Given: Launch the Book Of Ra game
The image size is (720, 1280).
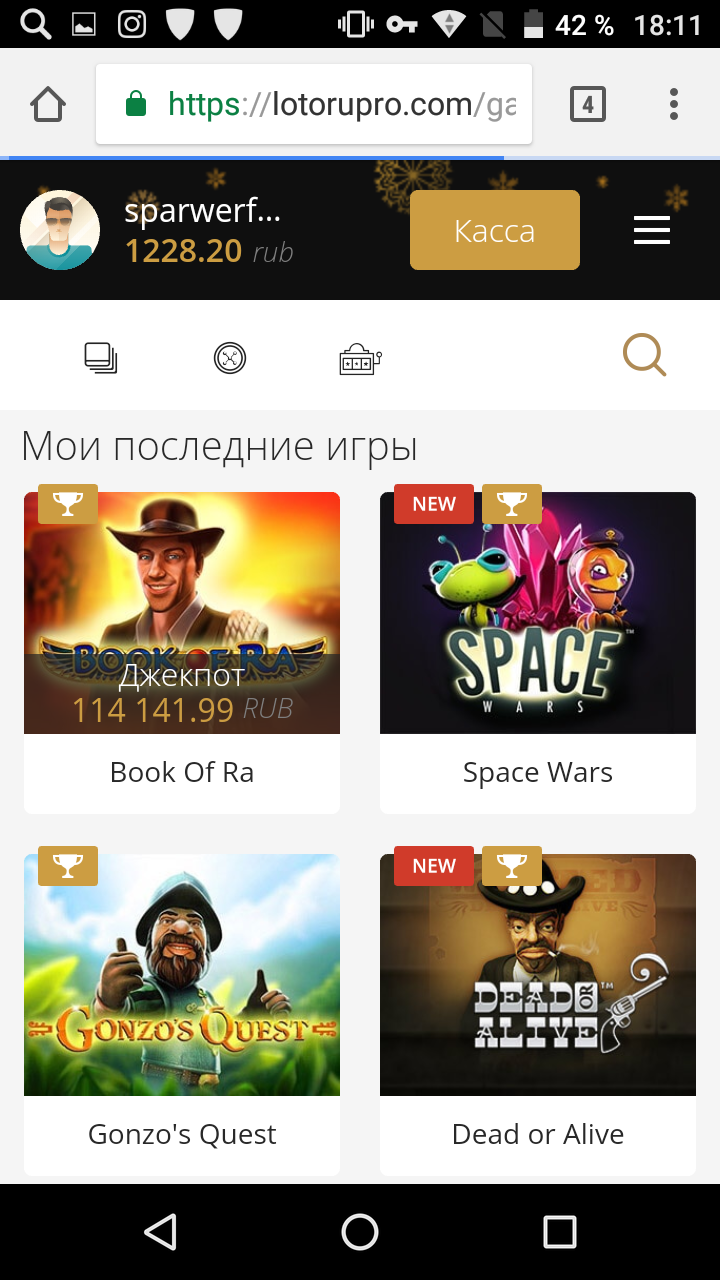Looking at the screenshot, I should click(182, 613).
